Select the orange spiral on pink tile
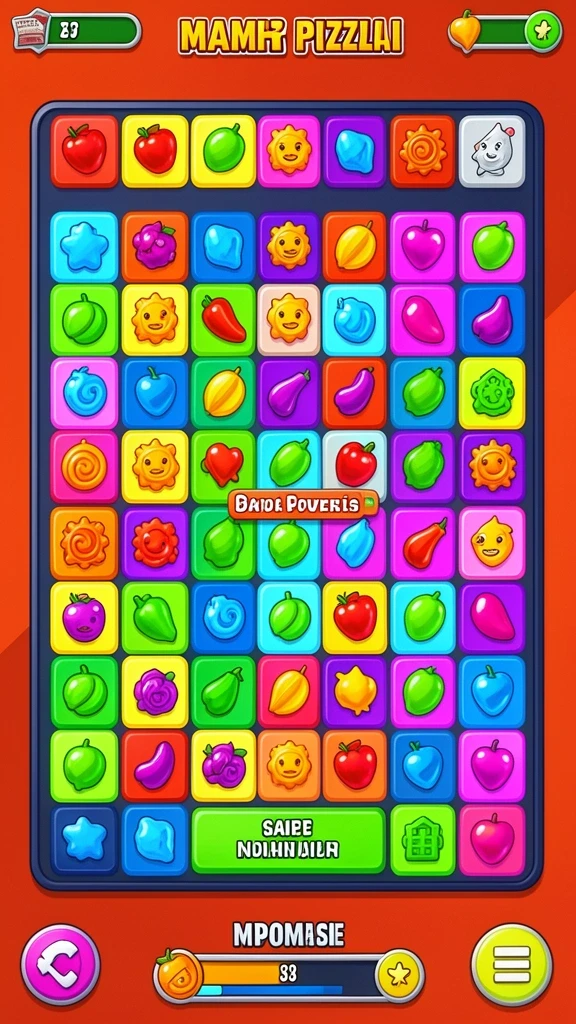 84,466
